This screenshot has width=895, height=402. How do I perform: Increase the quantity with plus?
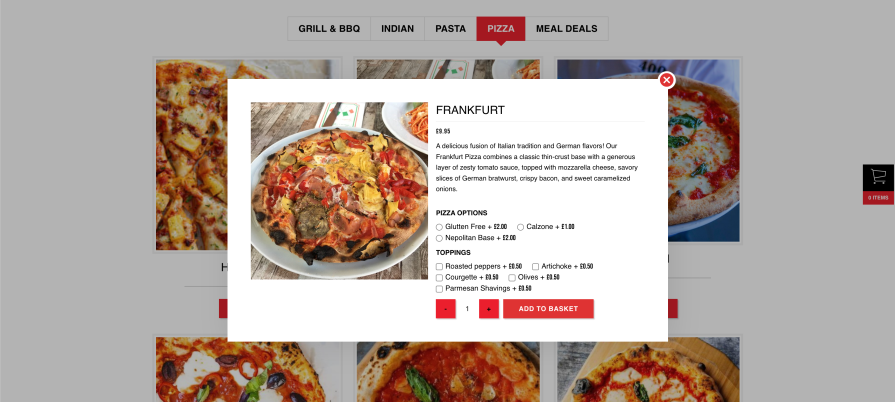tap(488, 309)
